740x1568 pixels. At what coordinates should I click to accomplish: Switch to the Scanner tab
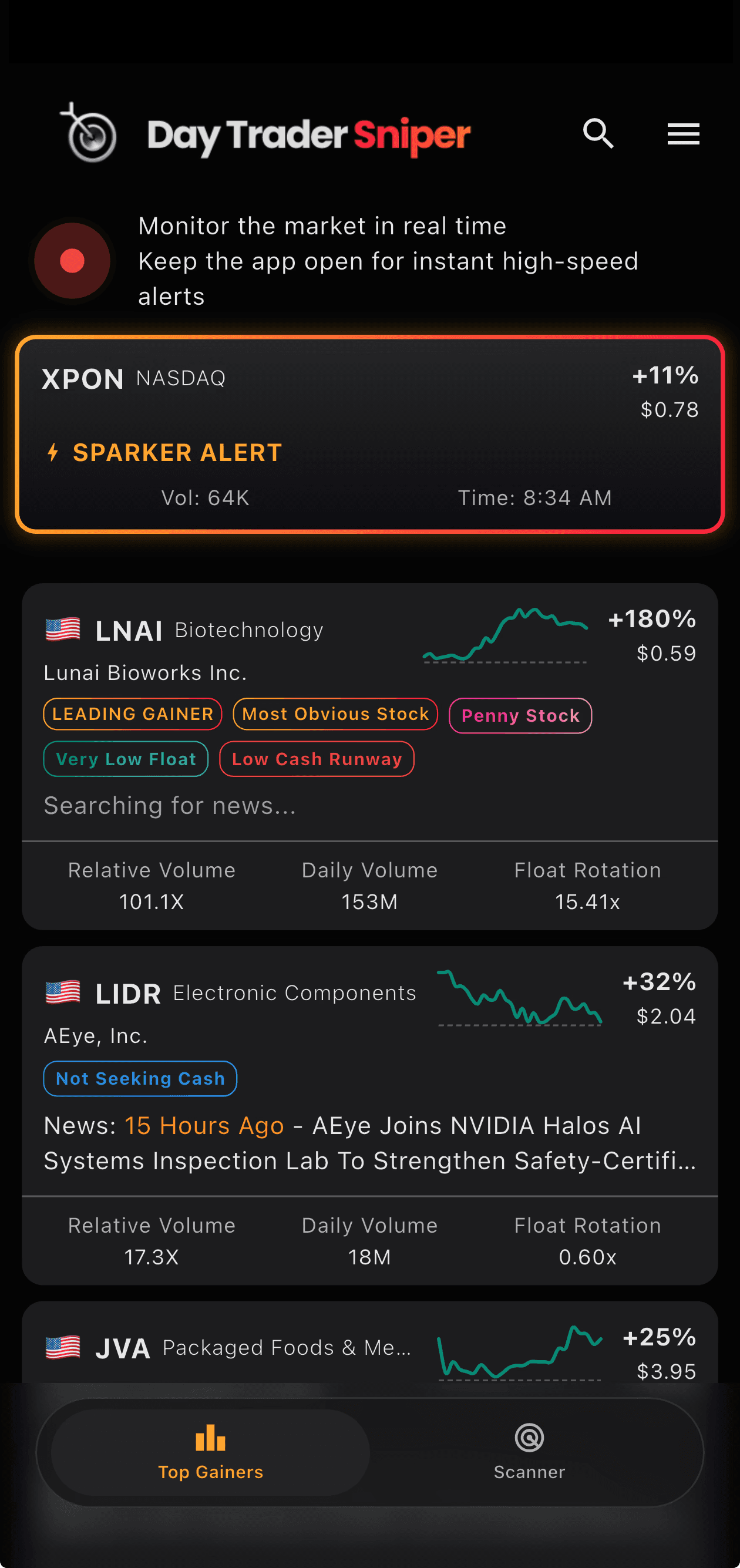[x=529, y=1452]
